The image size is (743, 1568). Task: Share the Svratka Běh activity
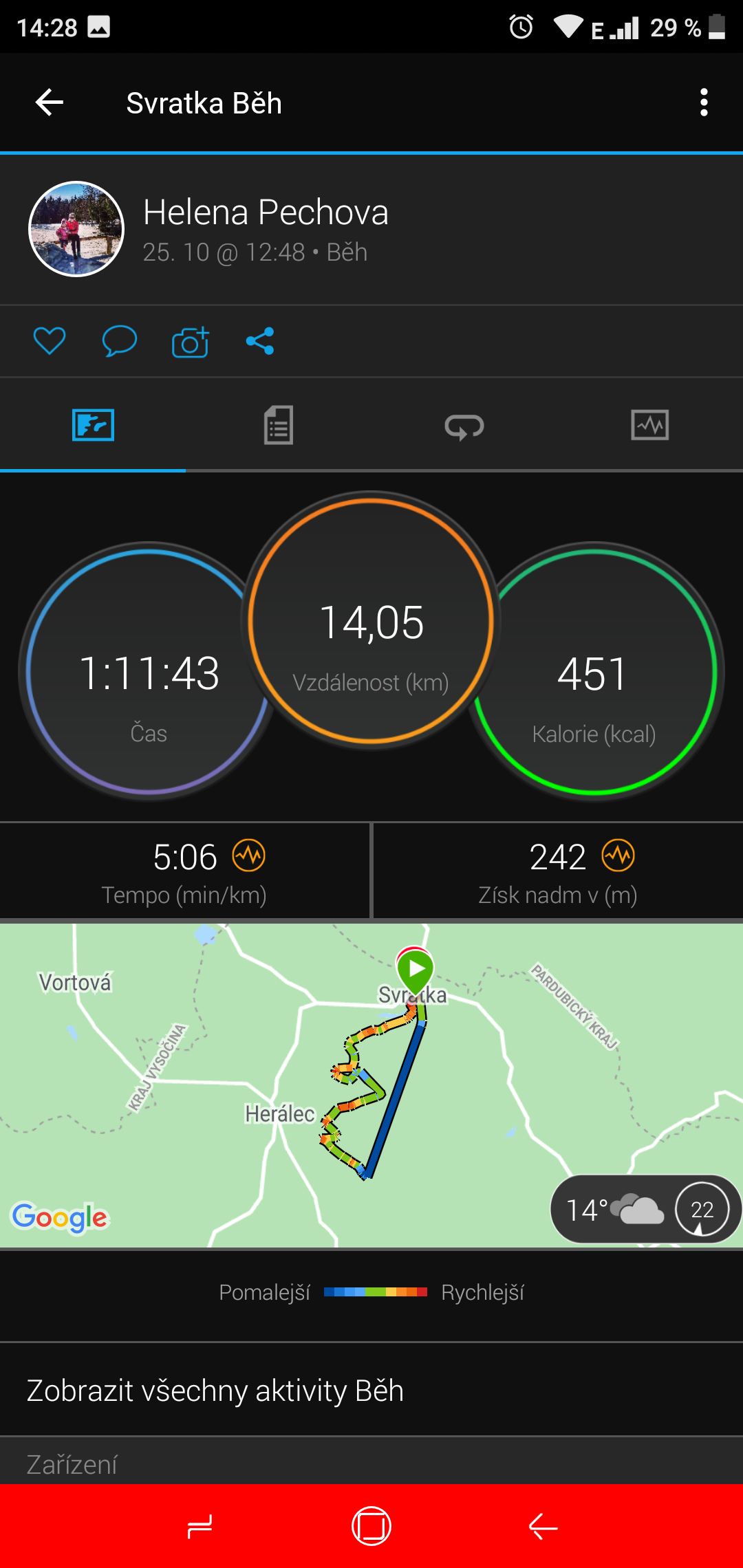tap(260, 341)
